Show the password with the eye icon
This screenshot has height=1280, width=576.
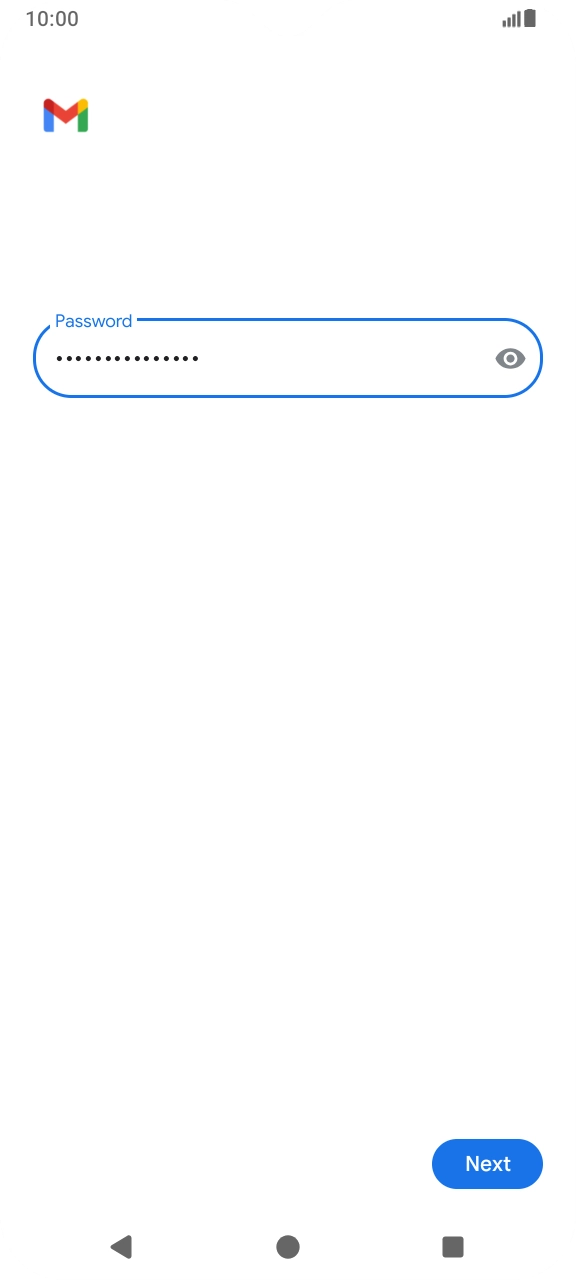tap(510, 358)
